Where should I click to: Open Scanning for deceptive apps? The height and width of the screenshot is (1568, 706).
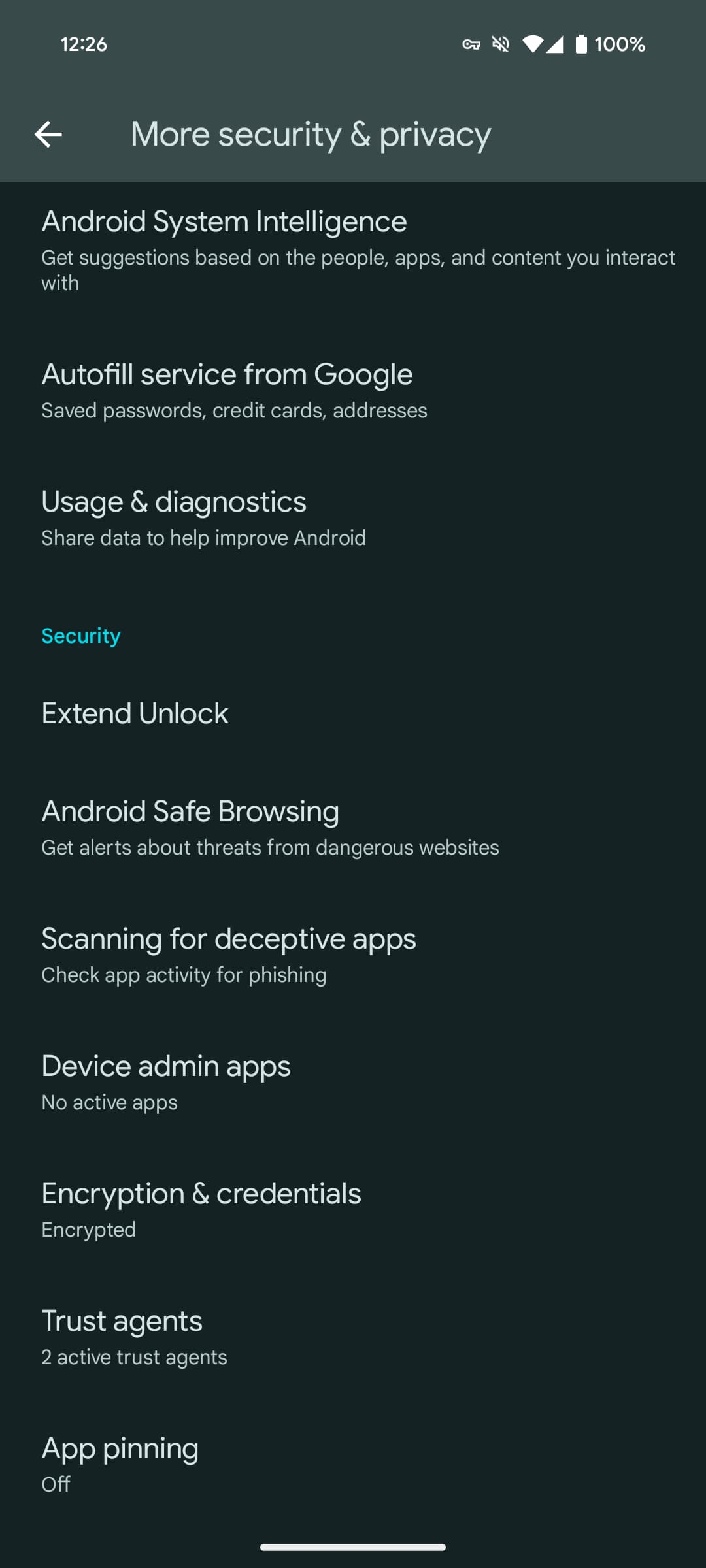point(353,955)
